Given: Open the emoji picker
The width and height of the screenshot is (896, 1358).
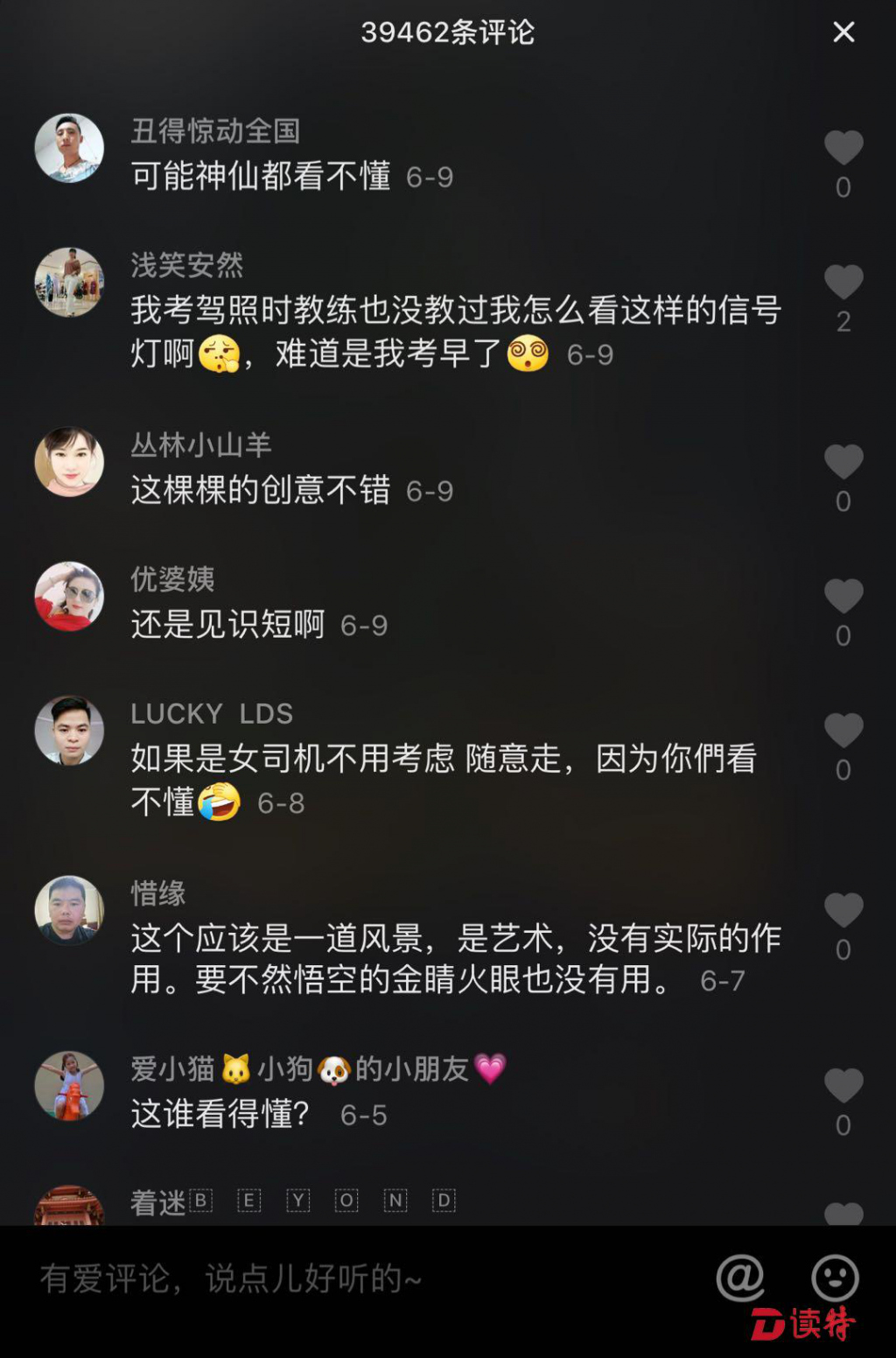Looking at the screenshot, I should pyautogui.click(x=835, y=1277).
